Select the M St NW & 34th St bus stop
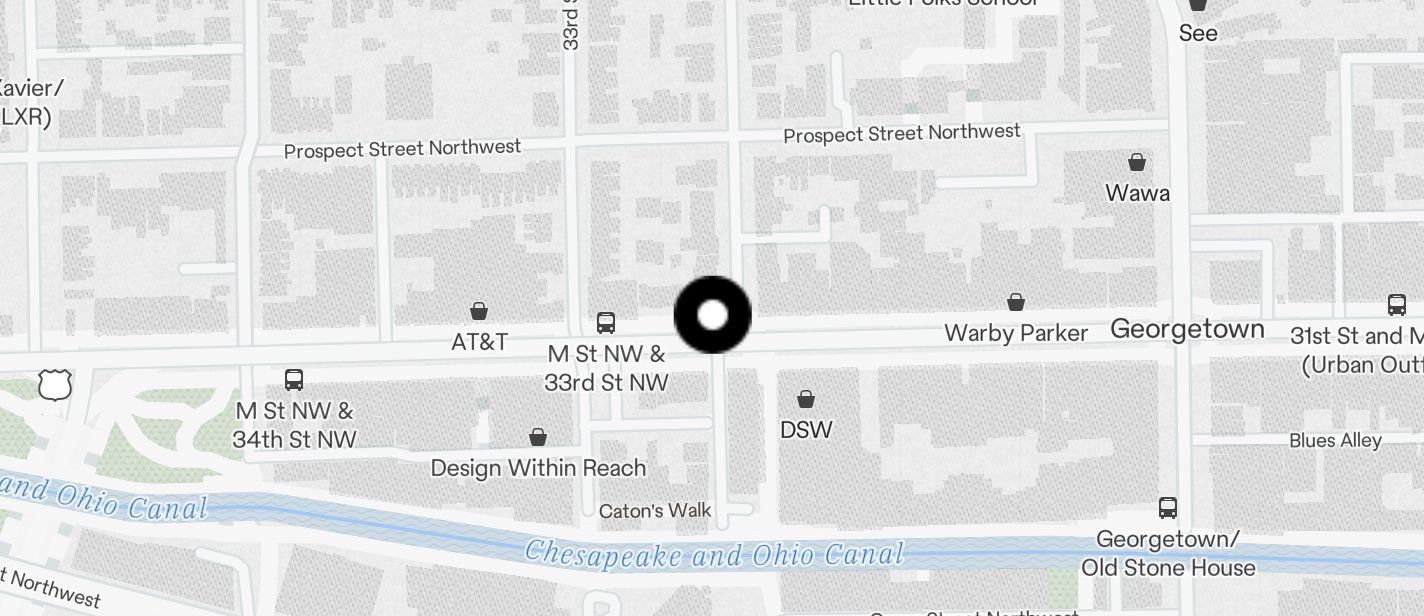Viewport: 1424px width, 616px height. 294,380
